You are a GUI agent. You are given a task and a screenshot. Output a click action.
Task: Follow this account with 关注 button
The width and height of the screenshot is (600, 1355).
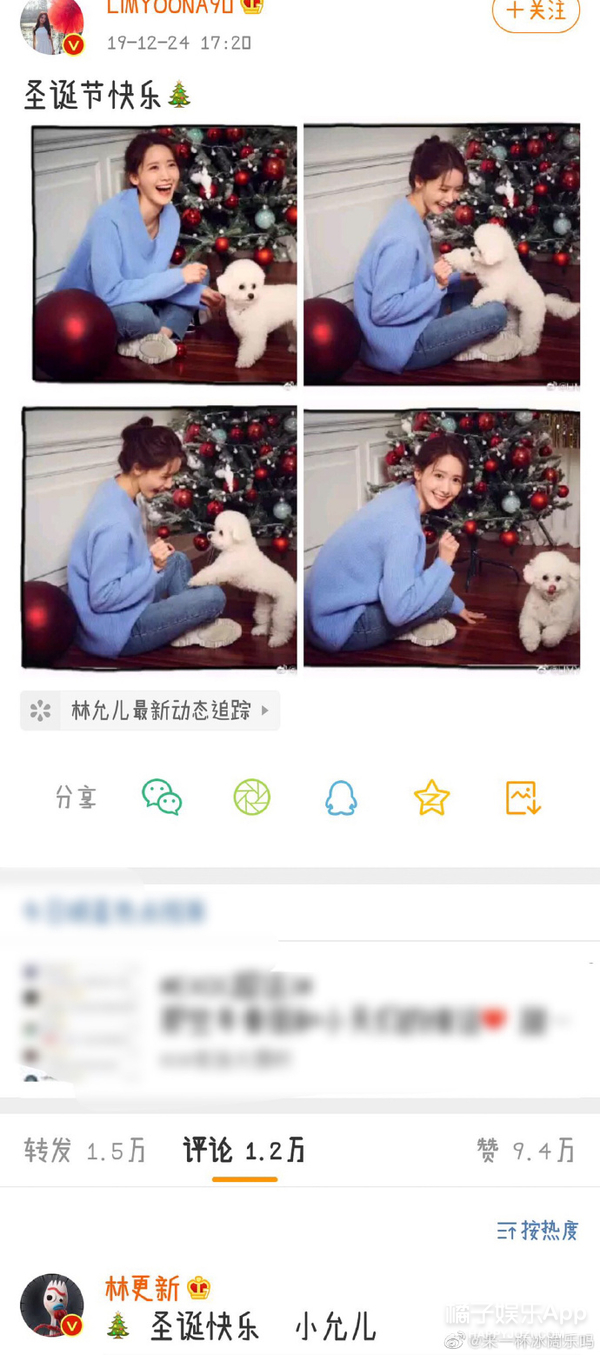point(536,12)
